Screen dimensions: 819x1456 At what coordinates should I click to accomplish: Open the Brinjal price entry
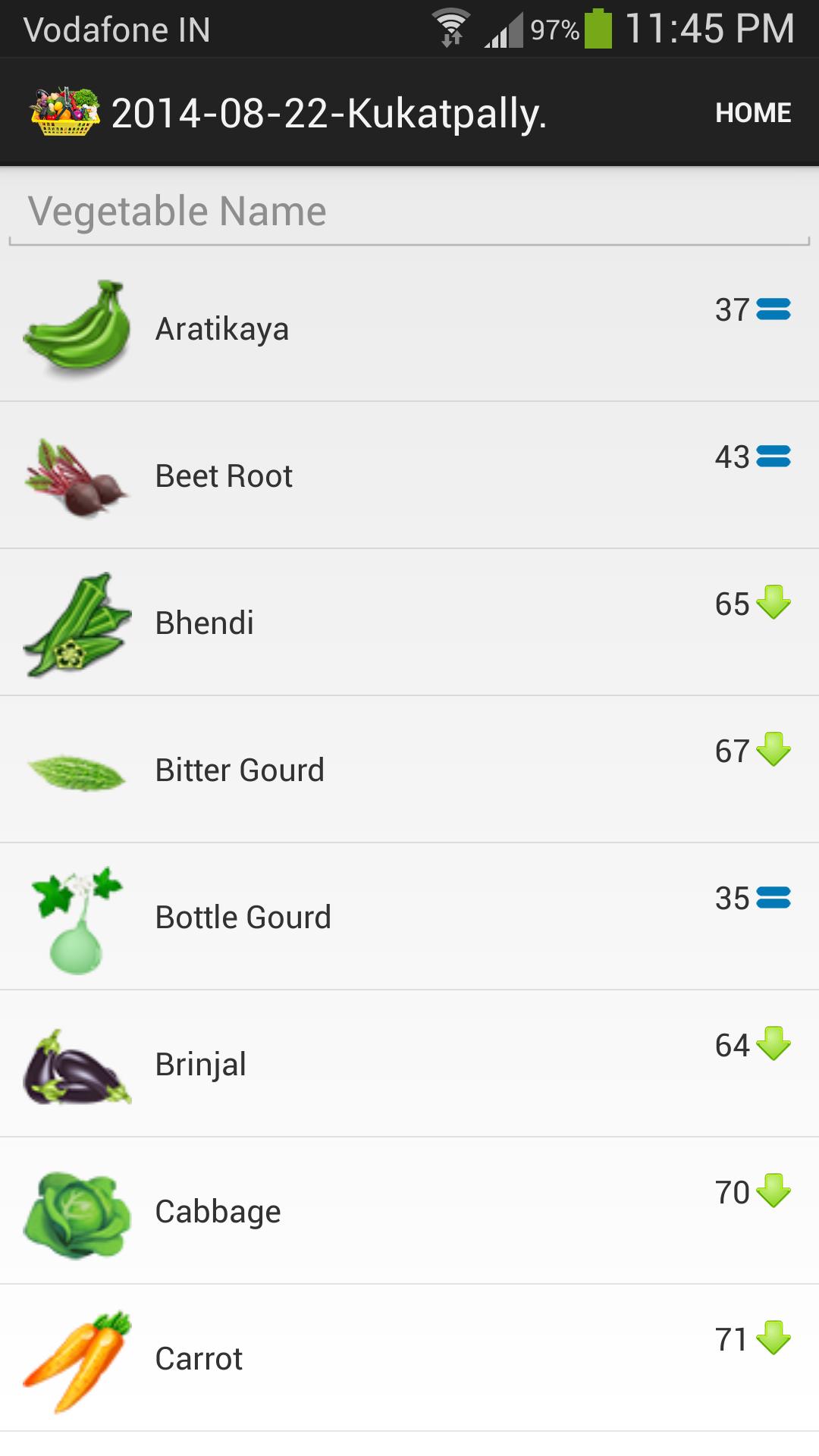tap(409, 1064)
